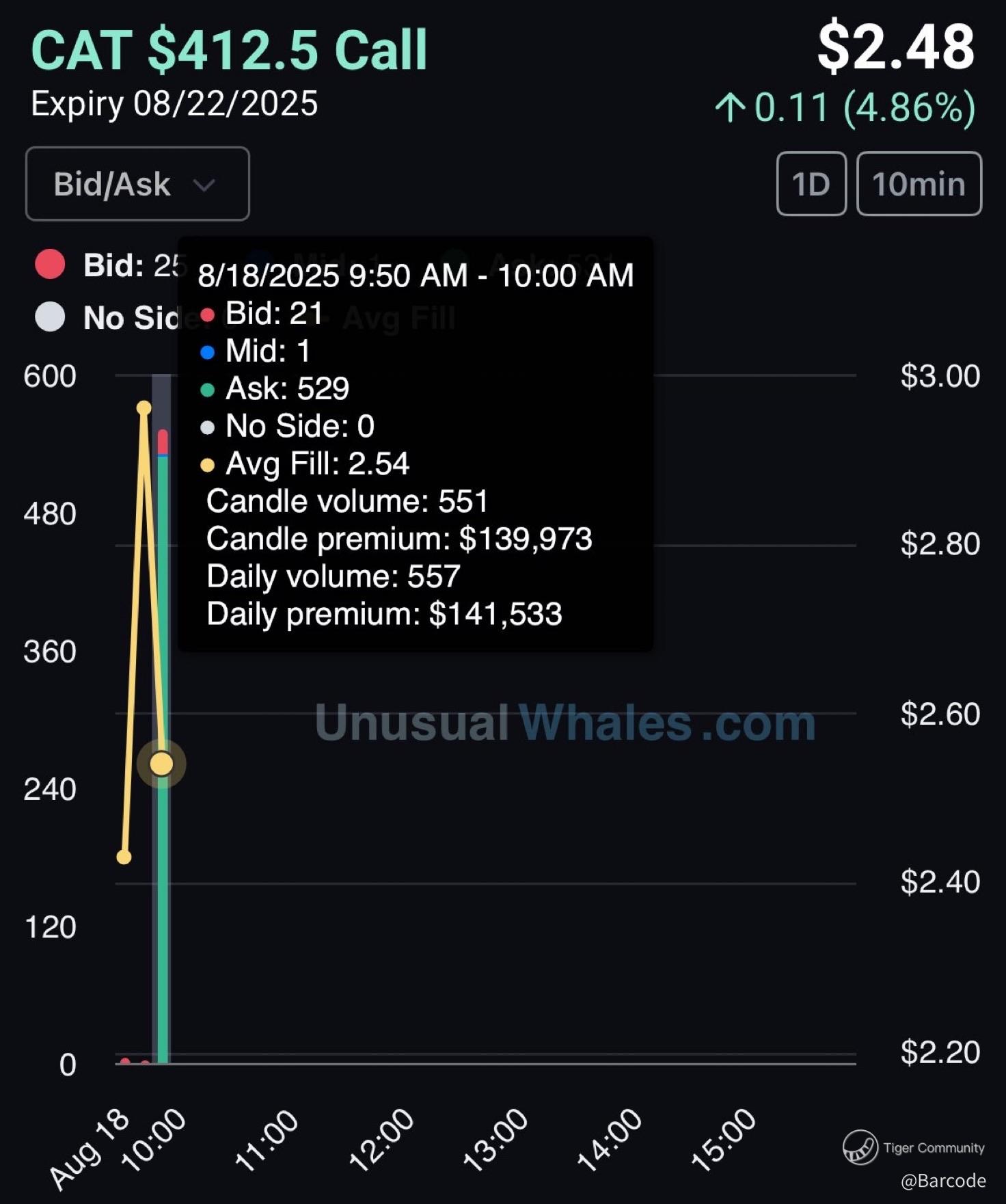
Task: Open the Bid/Ask dropdown
Action: 137,184
